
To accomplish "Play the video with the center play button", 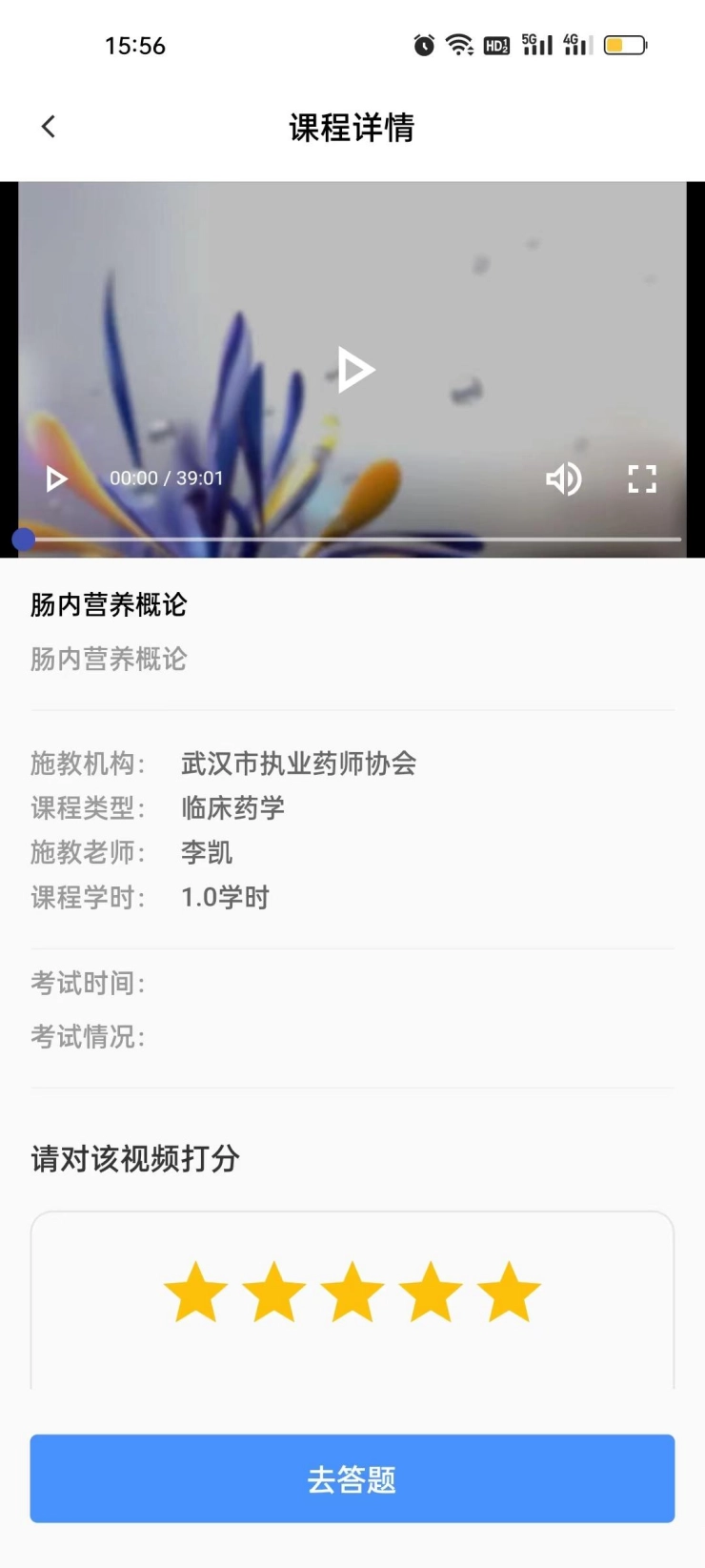I will point(355,370).
